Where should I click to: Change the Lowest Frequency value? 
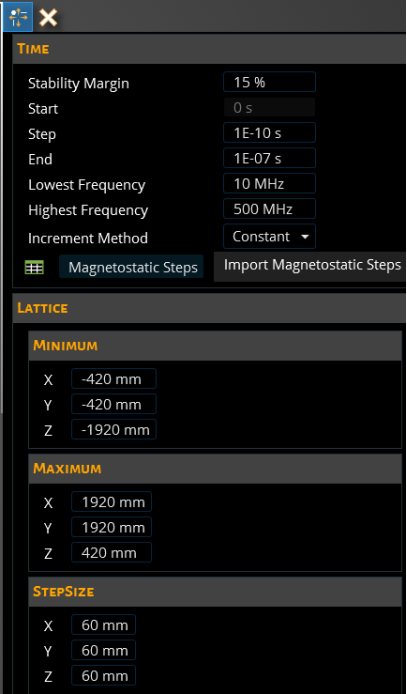[x=269, y=183]
